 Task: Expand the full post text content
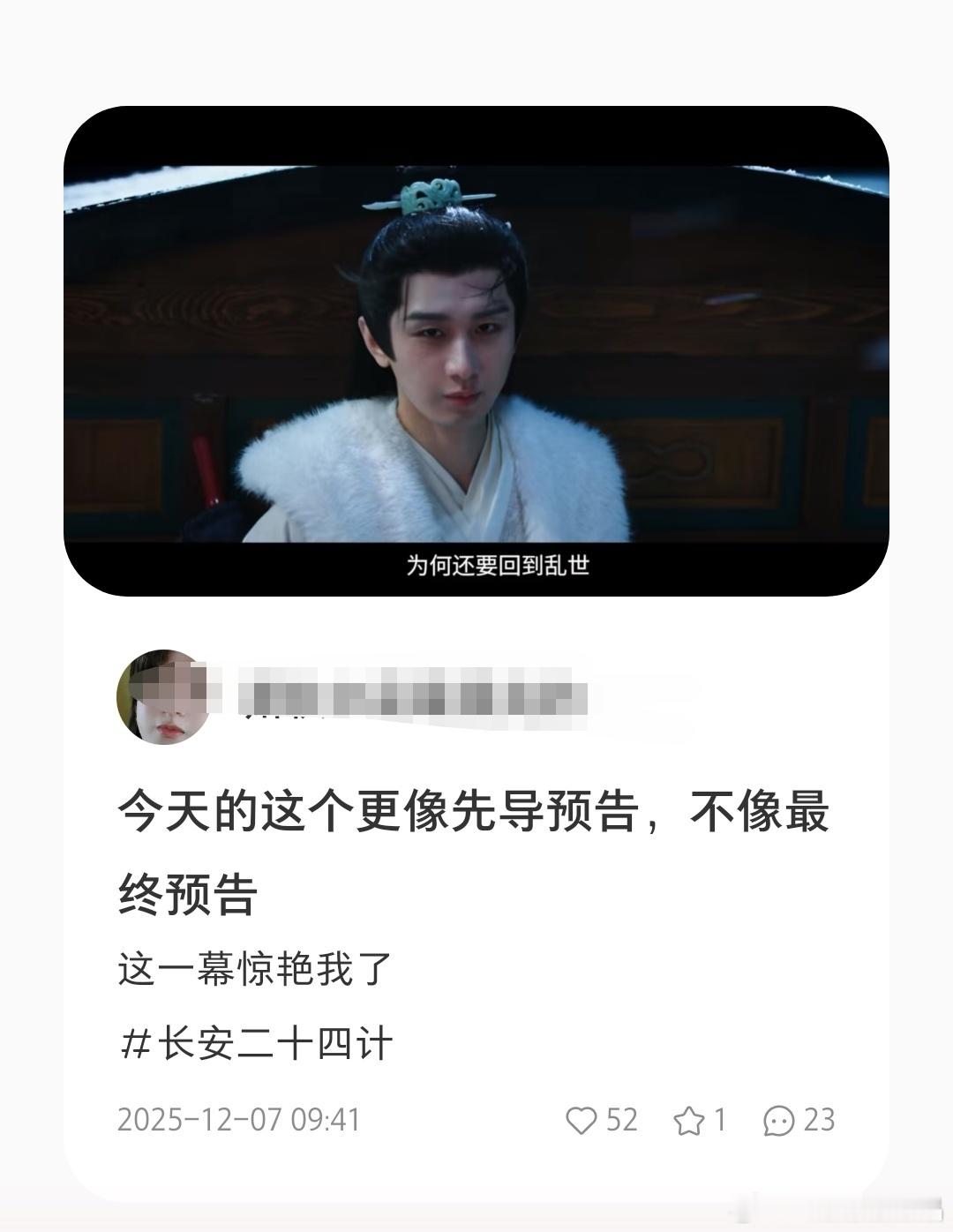coord(476,847)
